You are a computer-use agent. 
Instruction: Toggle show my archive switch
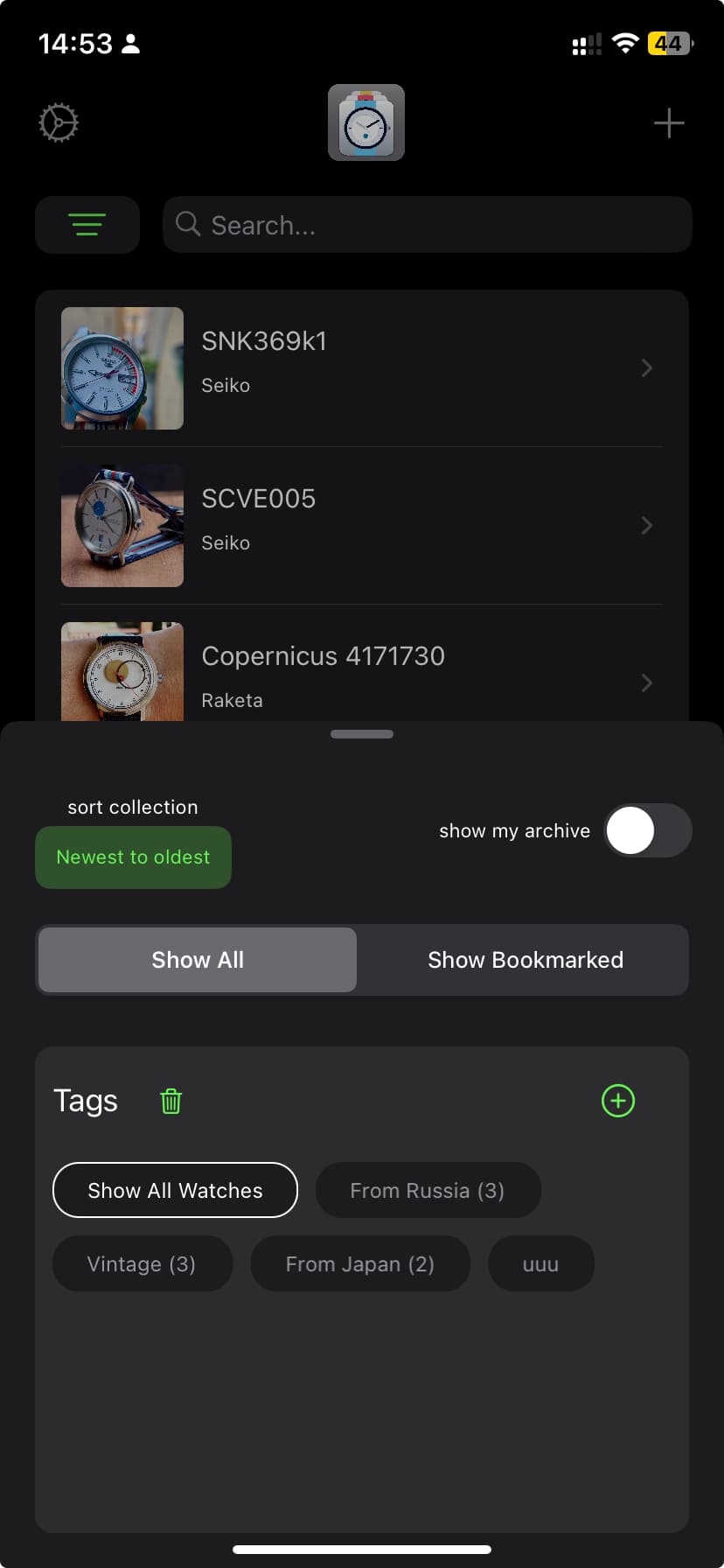point(647,830)
